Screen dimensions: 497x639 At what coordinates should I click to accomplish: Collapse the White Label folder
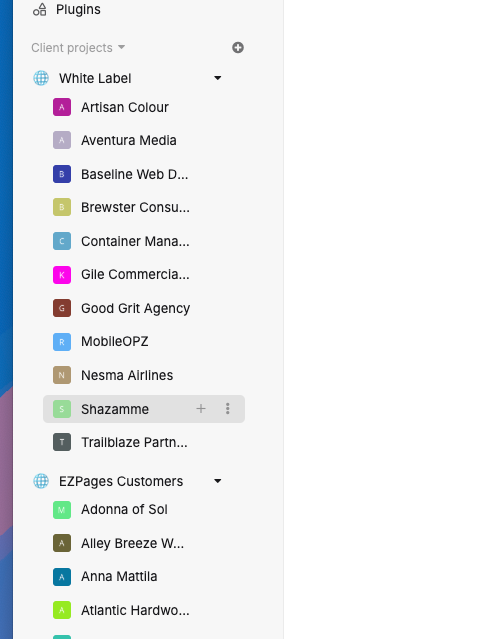tap(218, 78)
